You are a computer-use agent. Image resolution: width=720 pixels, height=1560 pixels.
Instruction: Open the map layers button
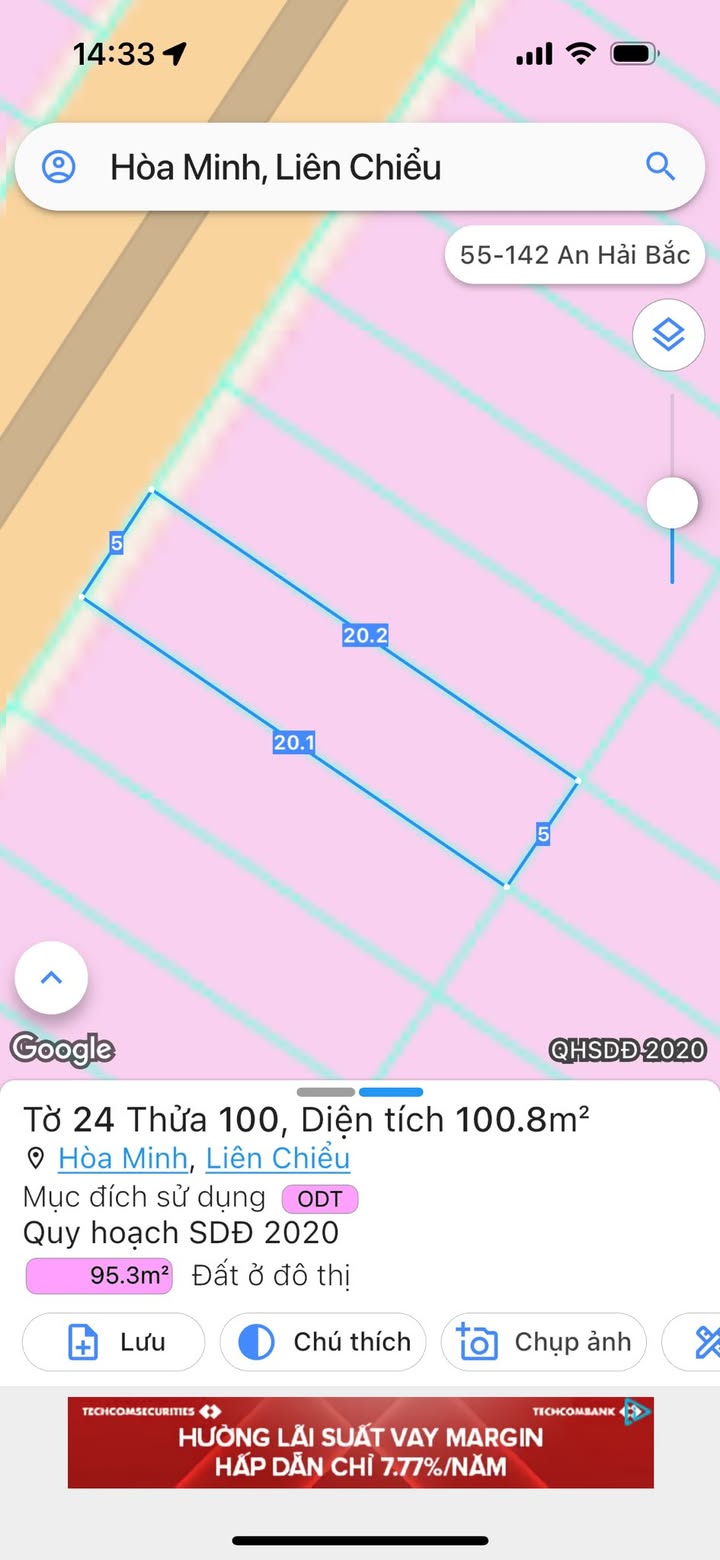[x=668, y=335]
